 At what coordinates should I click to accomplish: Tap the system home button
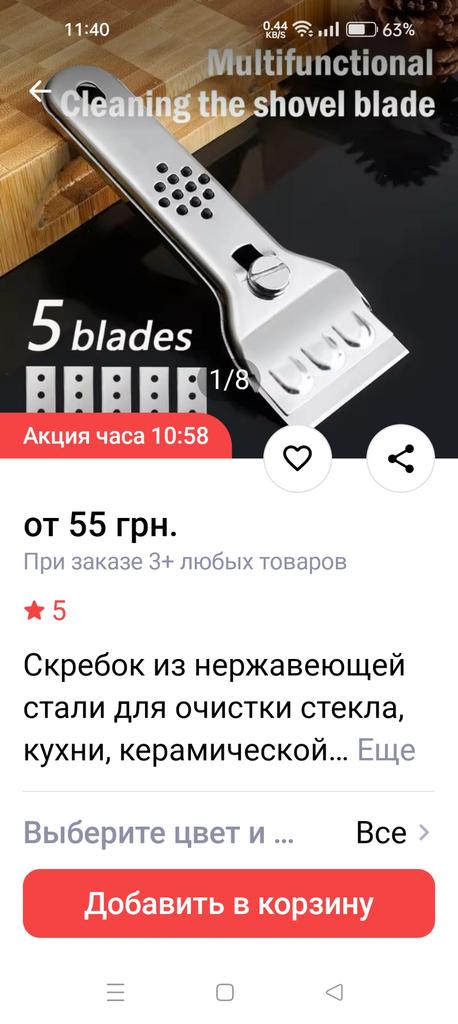[225, 993]
